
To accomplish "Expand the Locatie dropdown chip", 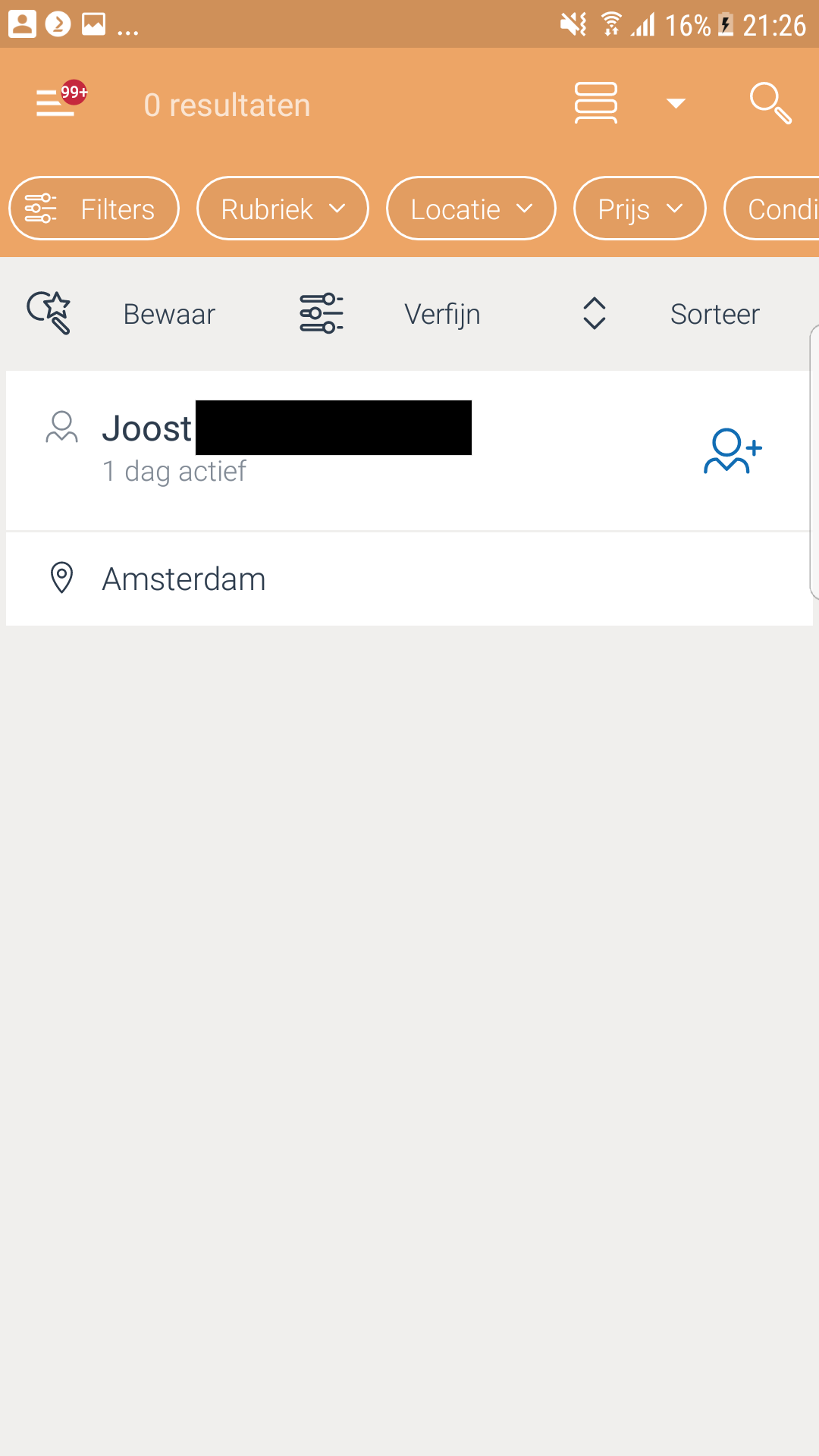I will pyautogui.click(x=471, y=209).
